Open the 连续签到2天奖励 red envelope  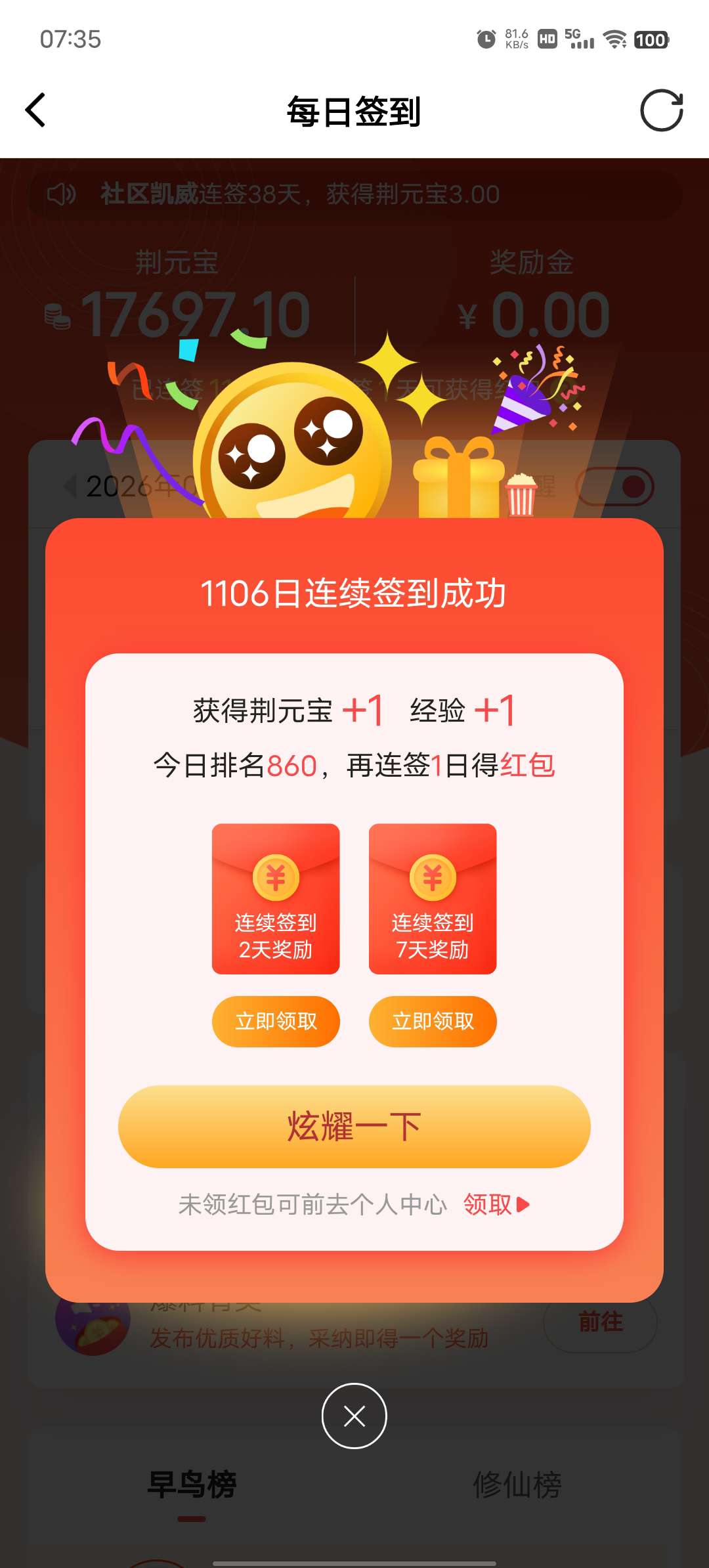[x=276, y=898]
